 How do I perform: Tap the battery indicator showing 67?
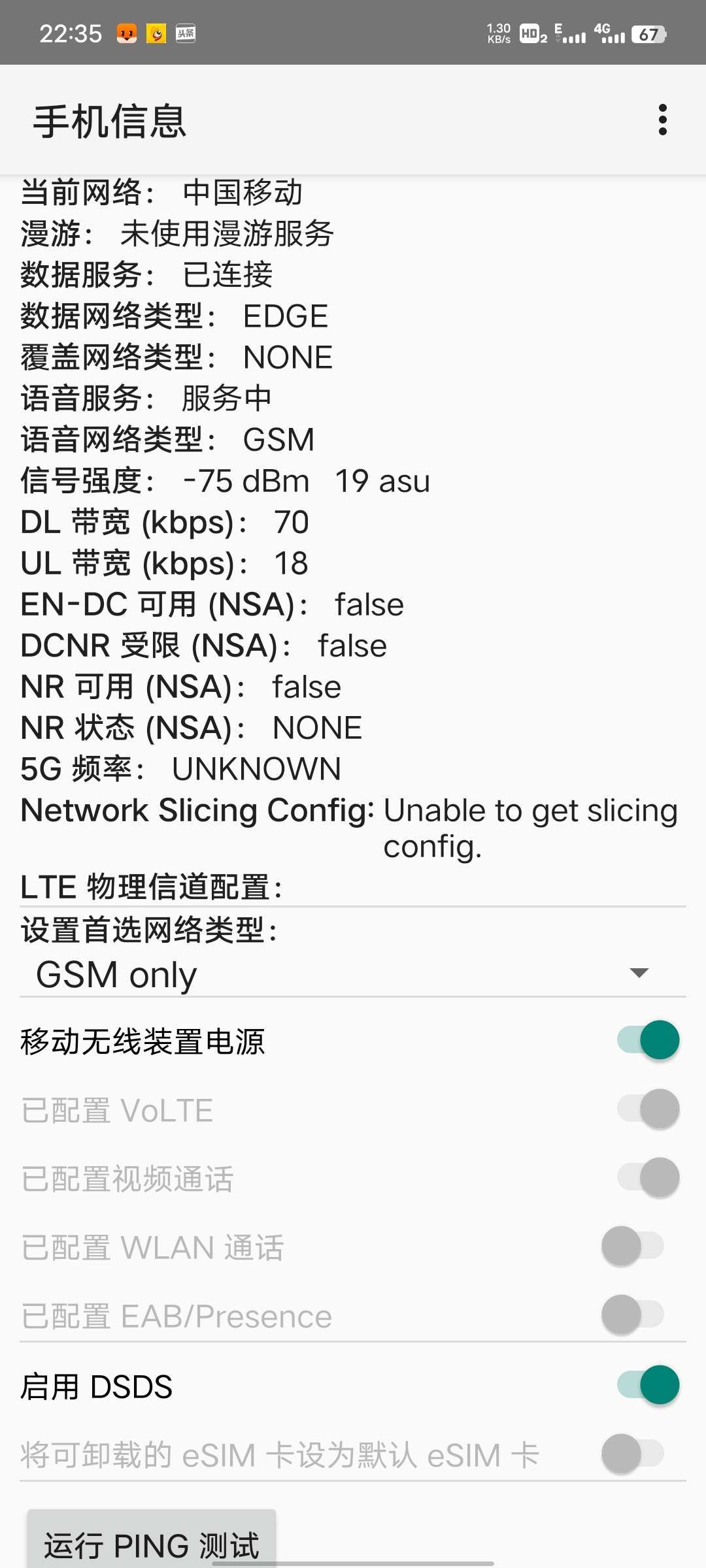(x=648, y=34)
